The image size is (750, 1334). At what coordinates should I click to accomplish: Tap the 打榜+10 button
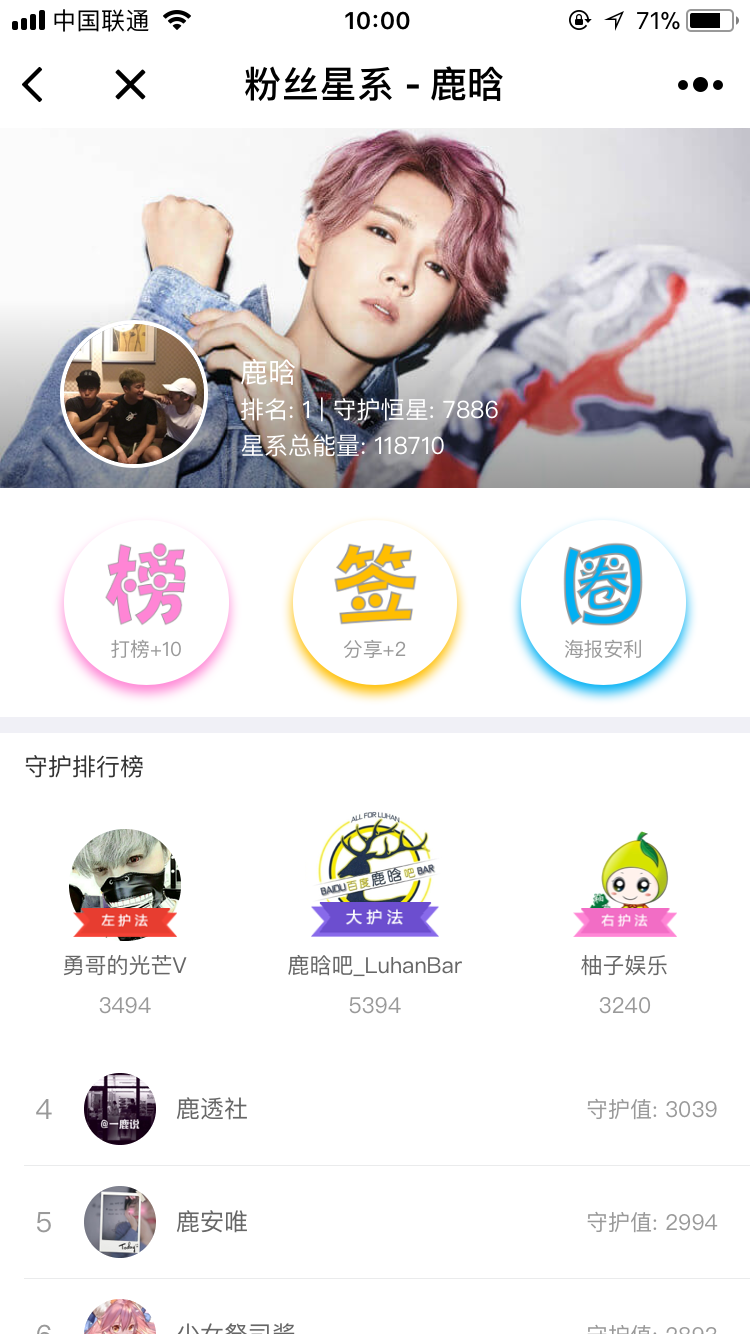(146, 602)
